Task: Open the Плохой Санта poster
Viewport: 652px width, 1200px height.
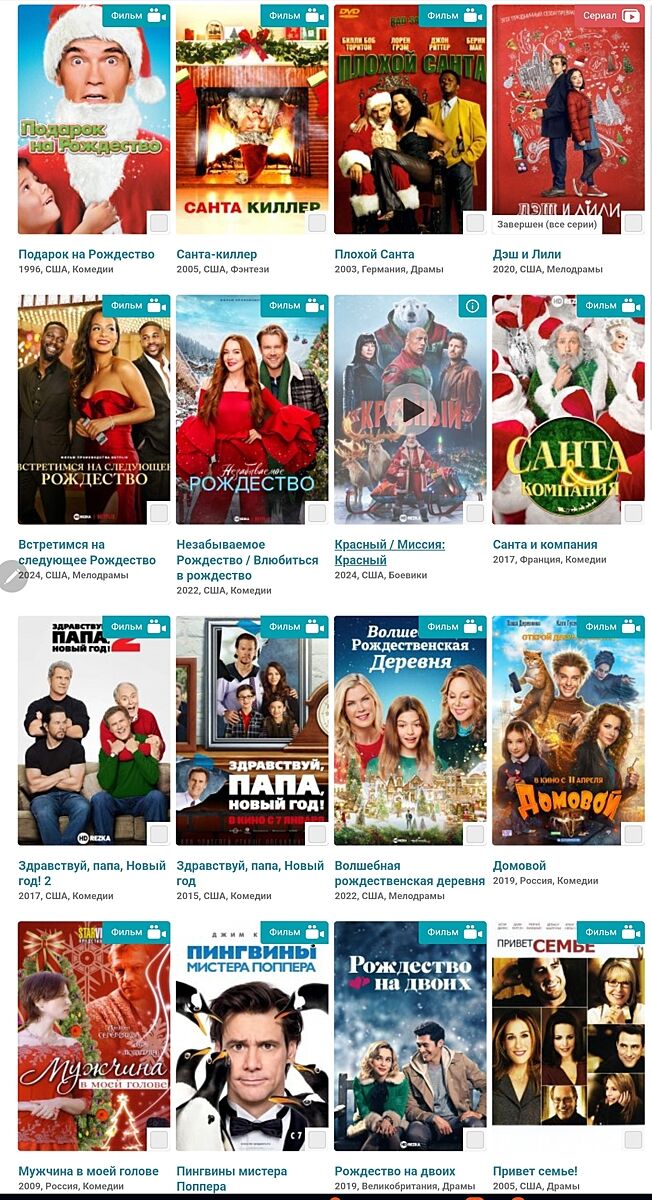Action: tap(410, 120)
